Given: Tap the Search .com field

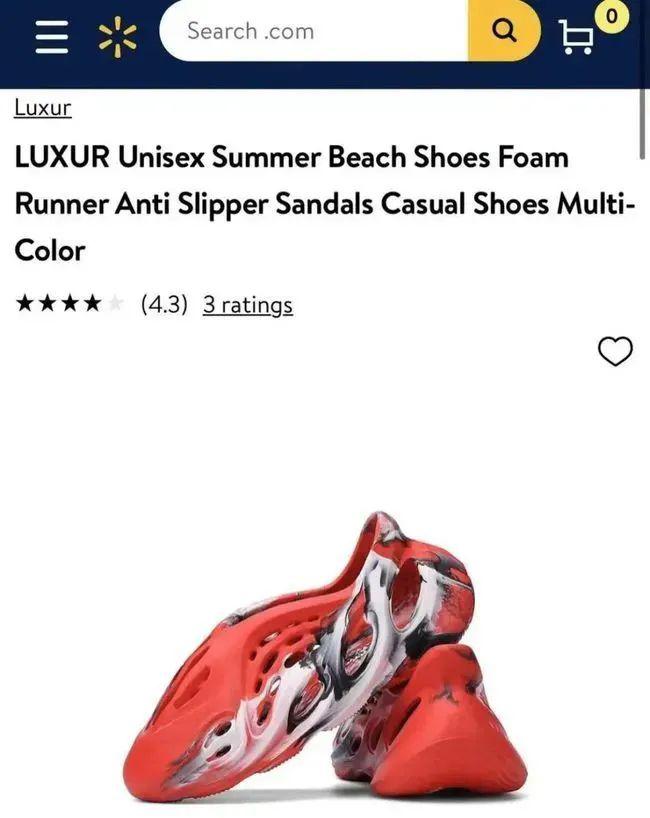Looking at the screenshot, I should coord(315,31).
